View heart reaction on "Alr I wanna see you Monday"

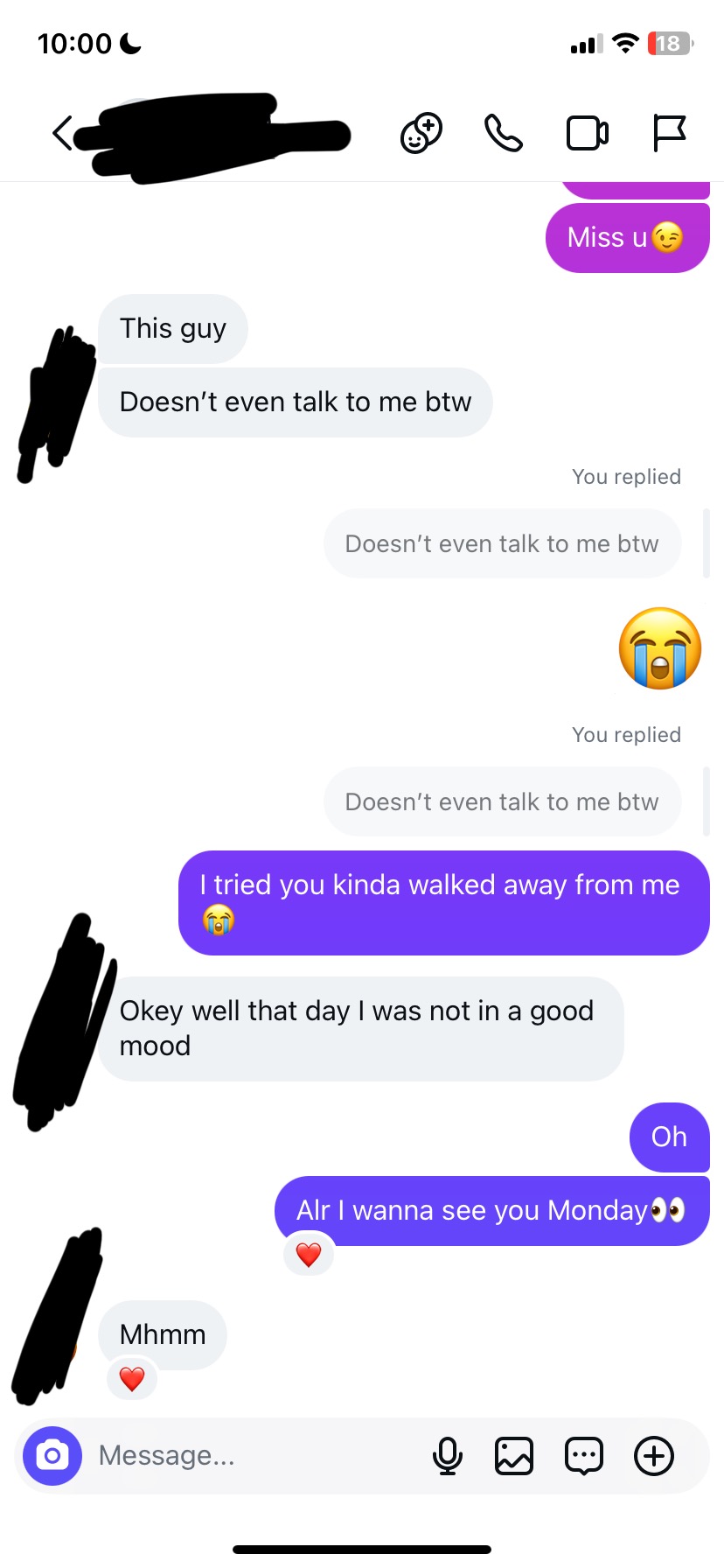click(309, 1255)
